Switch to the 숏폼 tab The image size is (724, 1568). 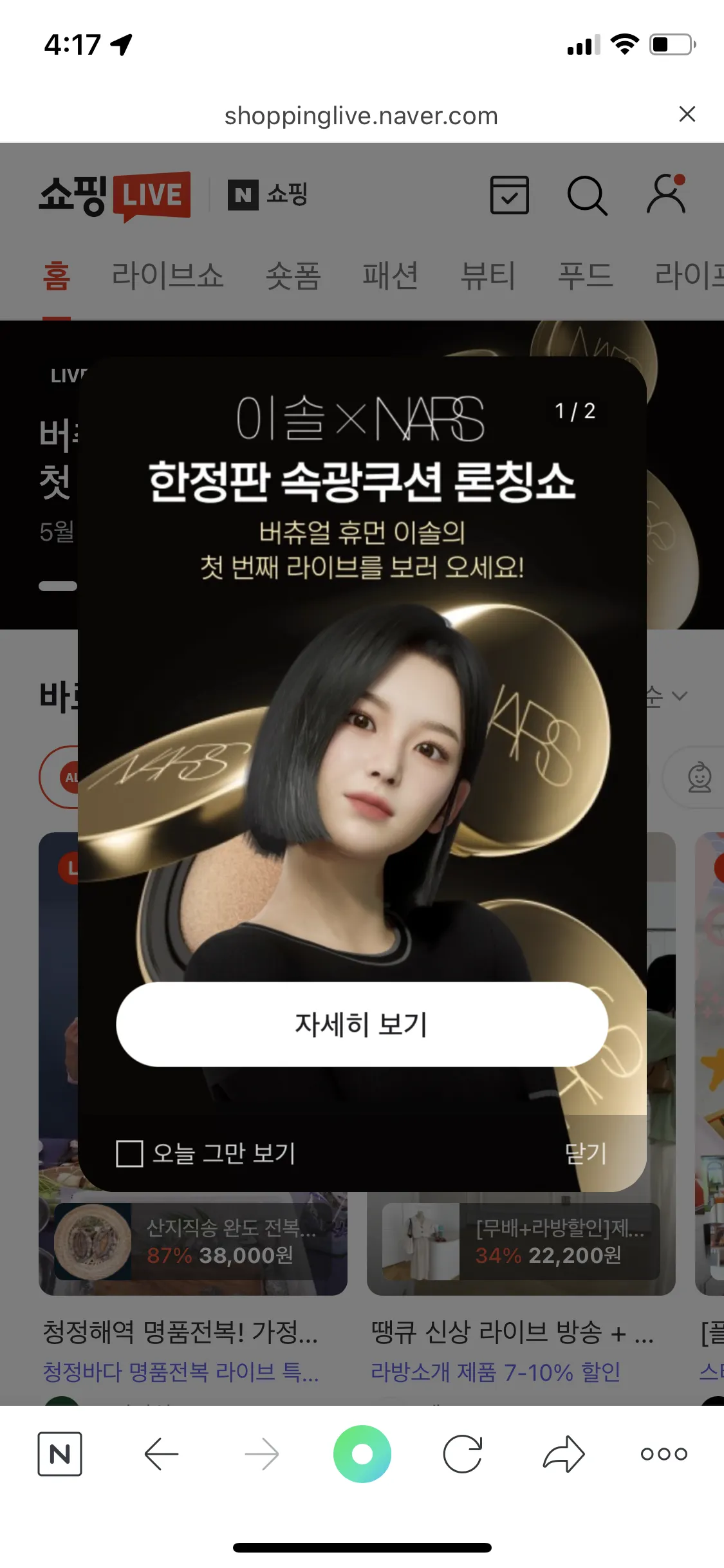tap(293, 276)
